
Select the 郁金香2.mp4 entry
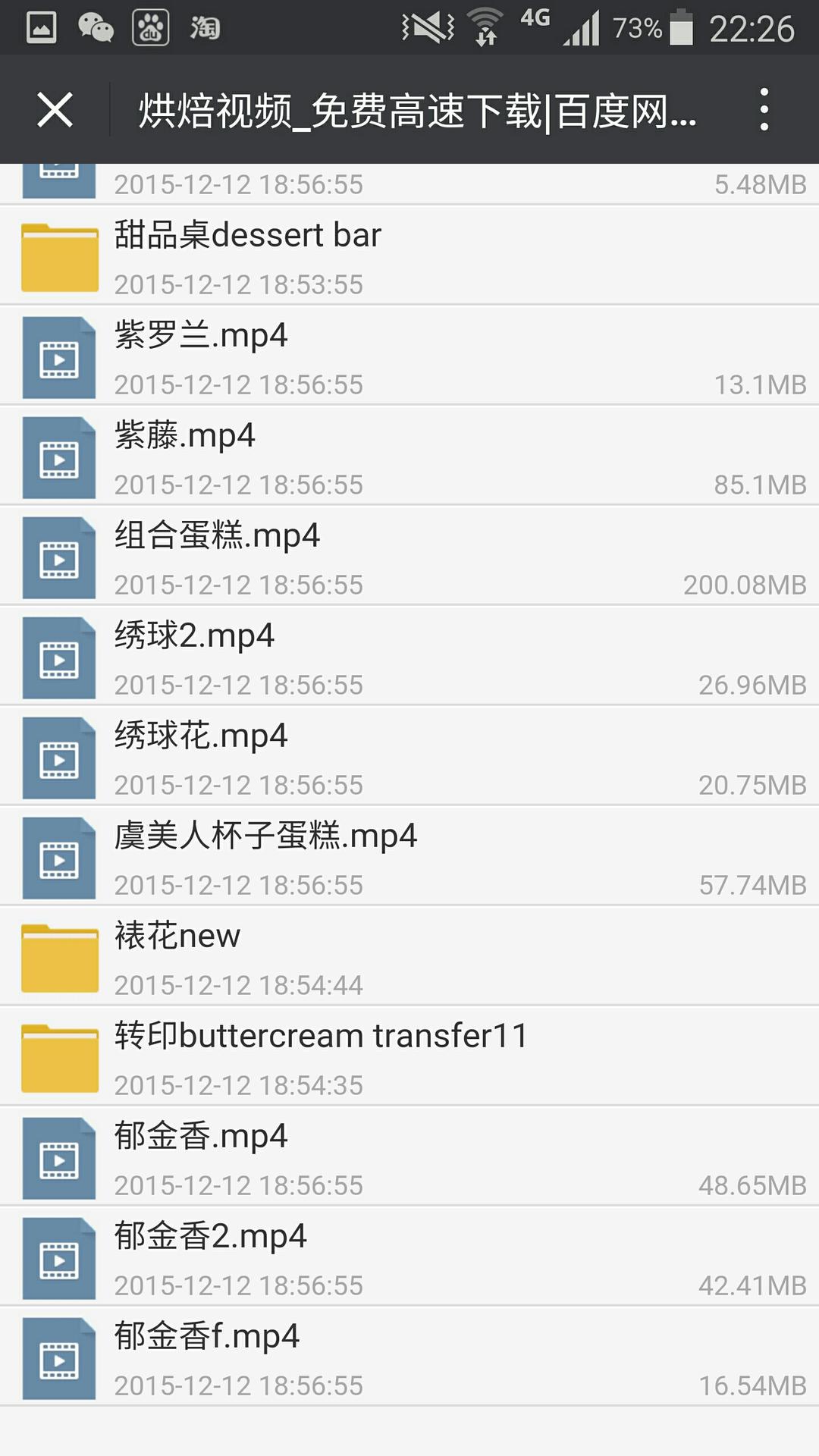click(303, 1257)
